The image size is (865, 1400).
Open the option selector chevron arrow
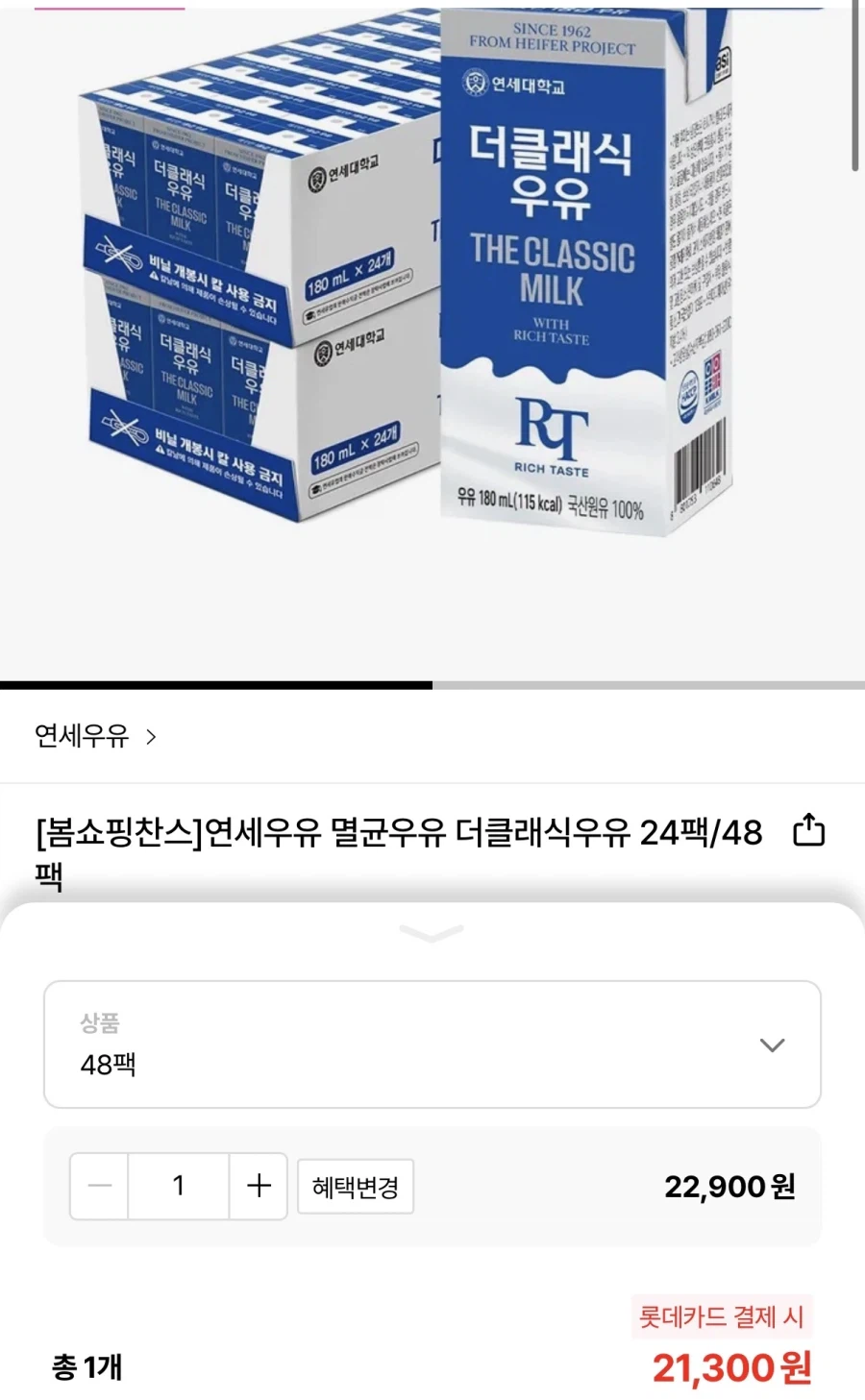click(772, 1045)
